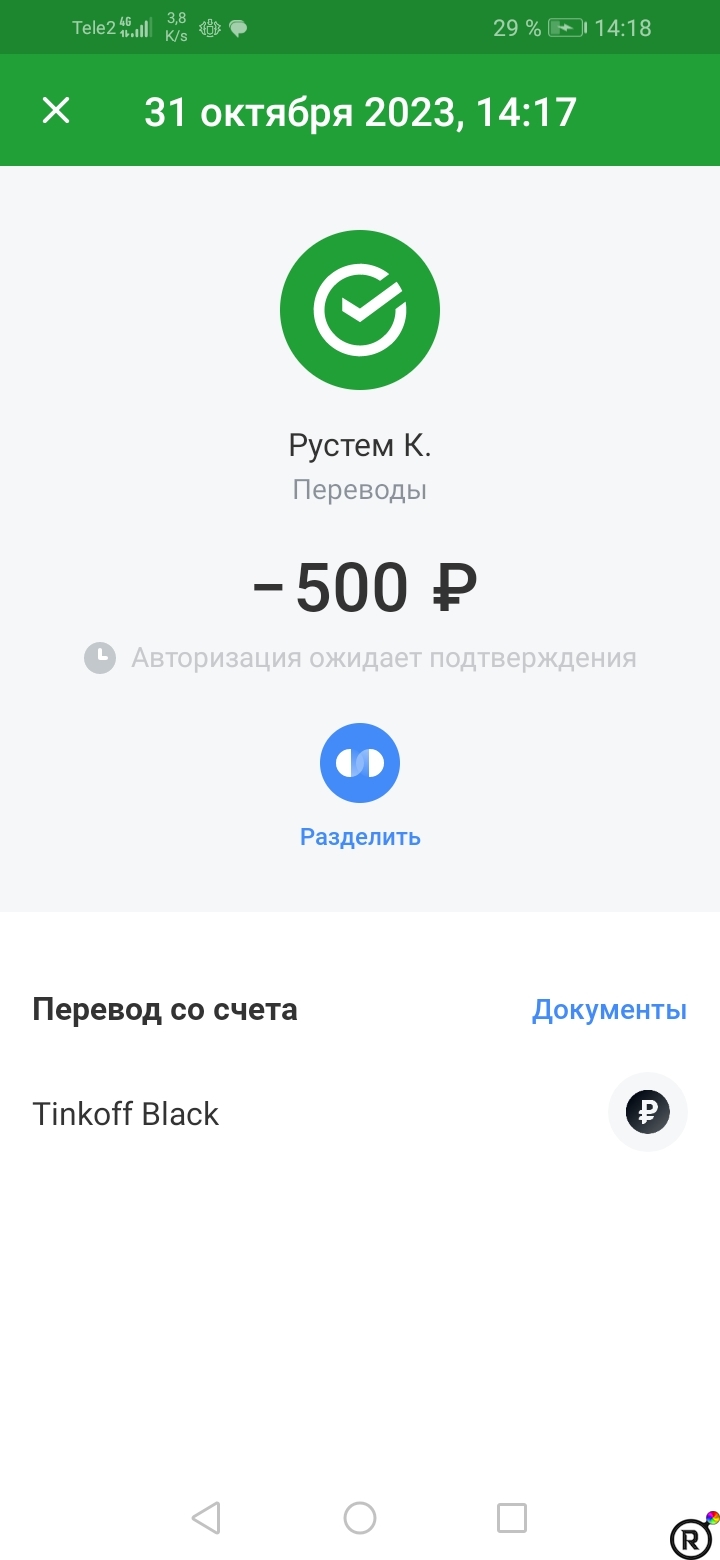Tap the transfer amount -500 ₽

(360, 586)
